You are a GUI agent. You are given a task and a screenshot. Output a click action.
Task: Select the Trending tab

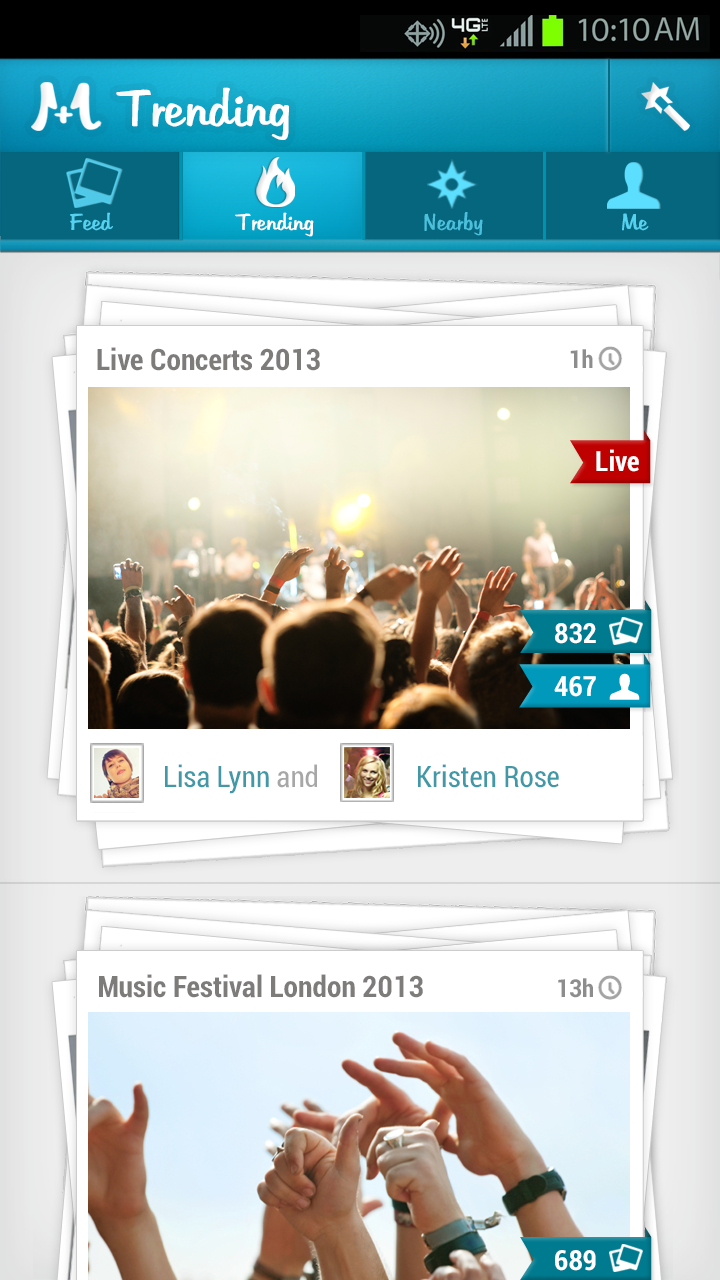[x=273, y=197]
